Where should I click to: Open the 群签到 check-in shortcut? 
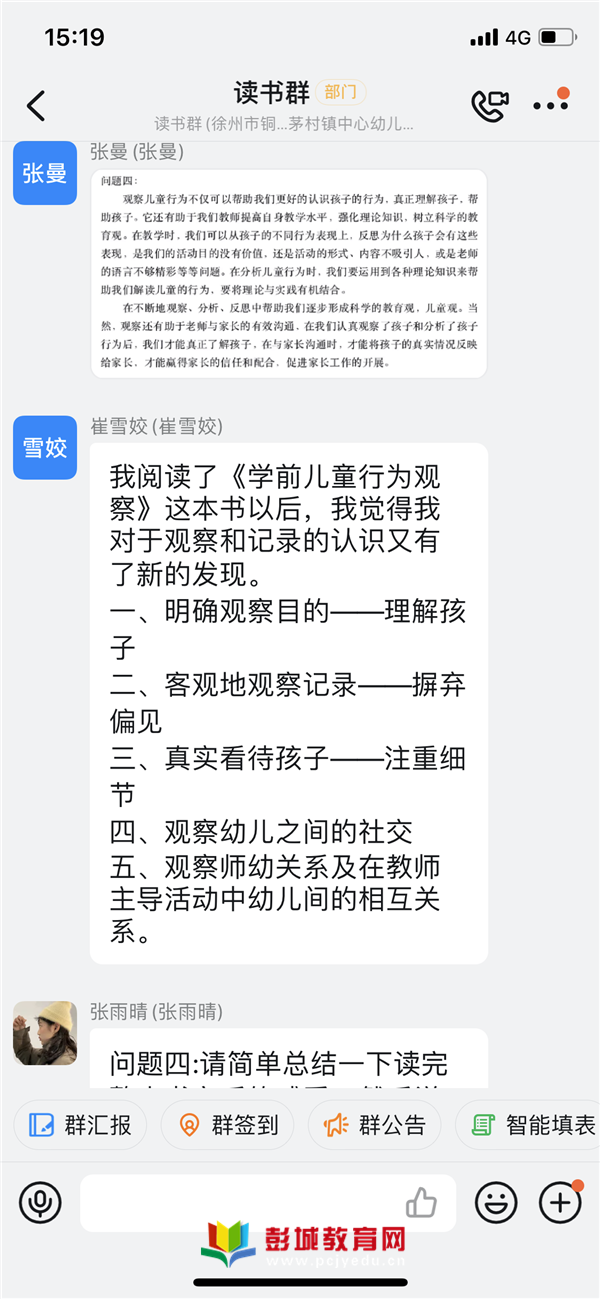(x=227, y=1125)
